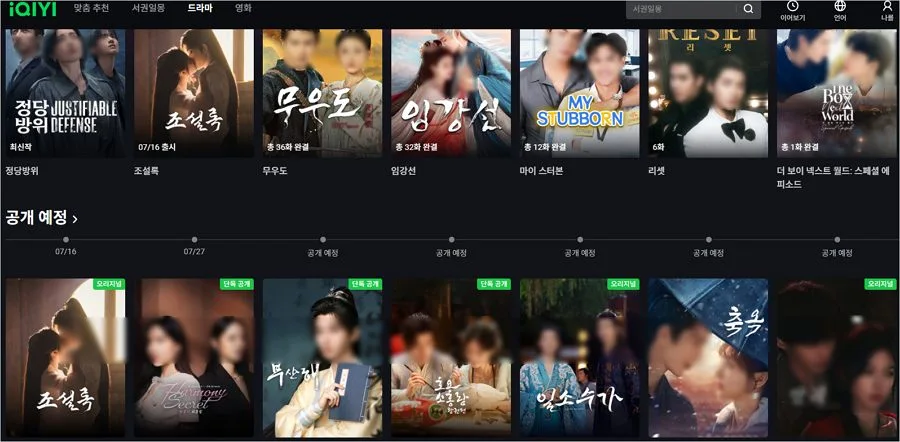Open the upcoming 춘옥 poster
900x442 pixels.
pos(708,358)
